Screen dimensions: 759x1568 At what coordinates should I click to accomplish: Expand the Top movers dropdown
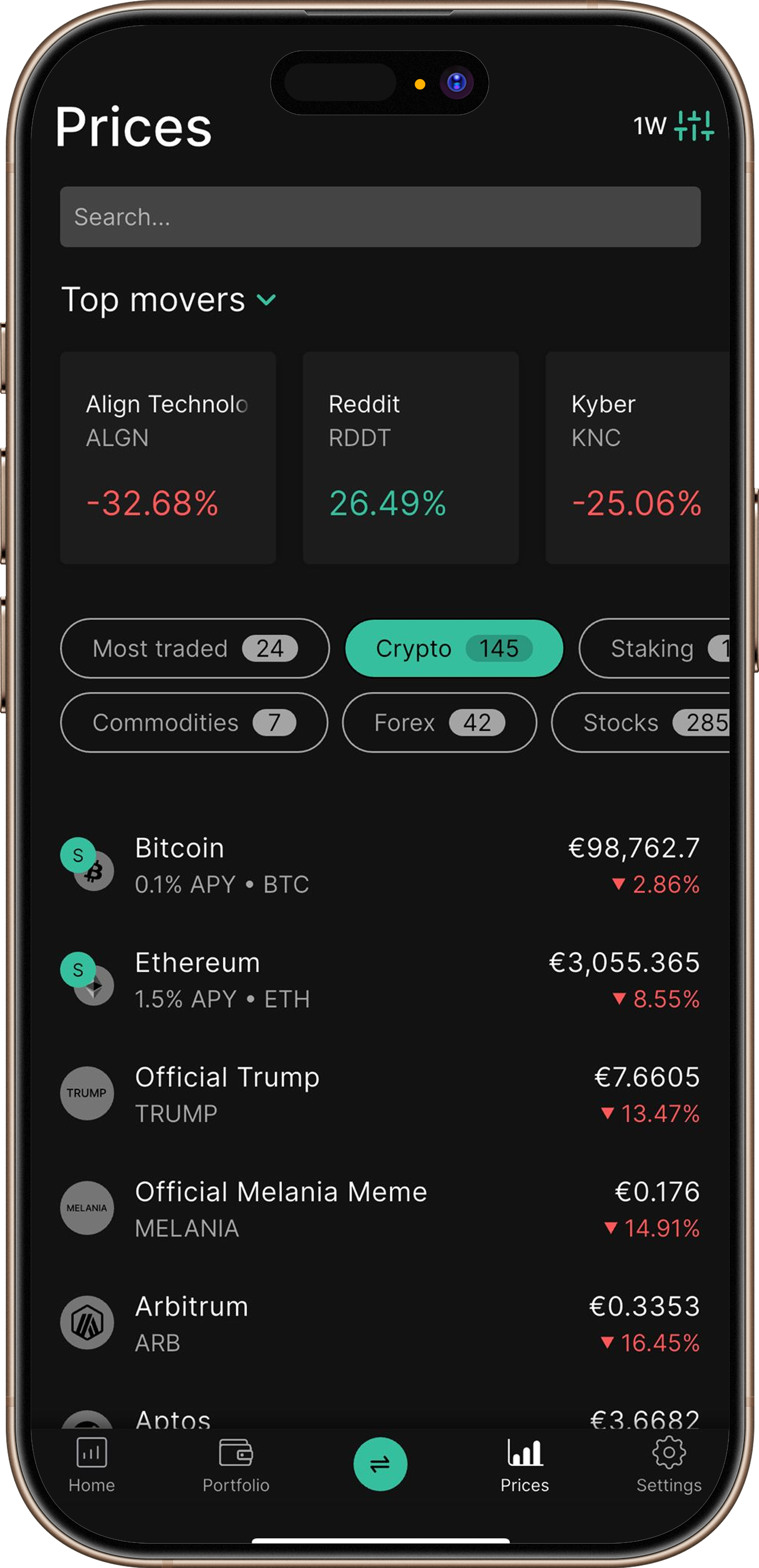pyautogui.click(x=169, y=300)
